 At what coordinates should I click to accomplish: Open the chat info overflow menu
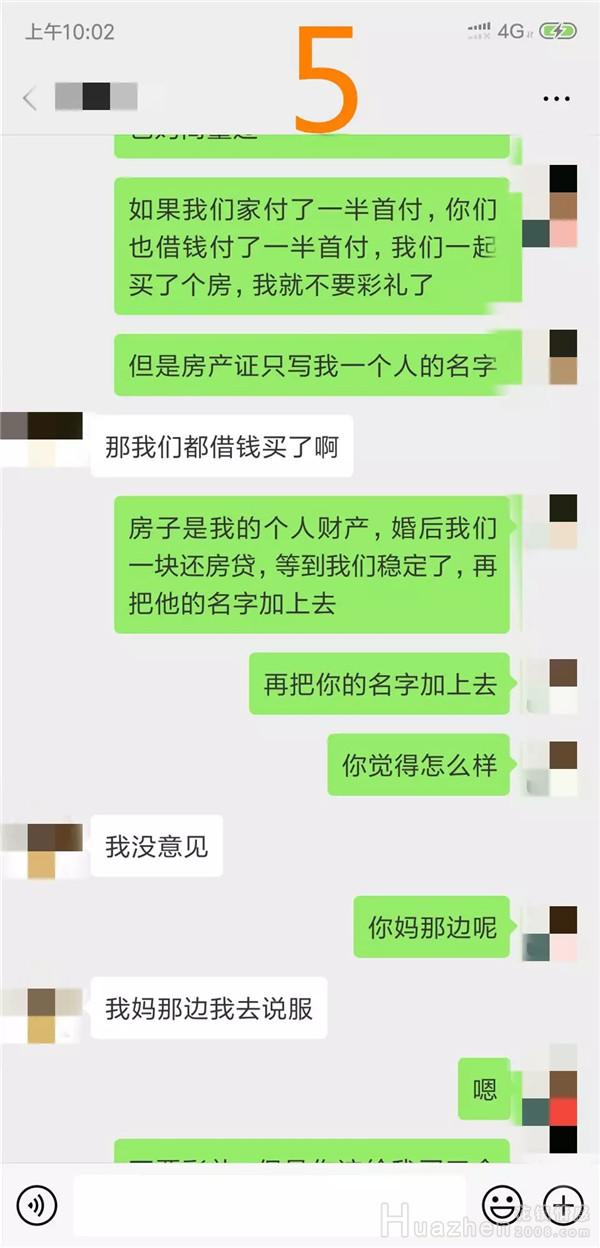[556, 99]
